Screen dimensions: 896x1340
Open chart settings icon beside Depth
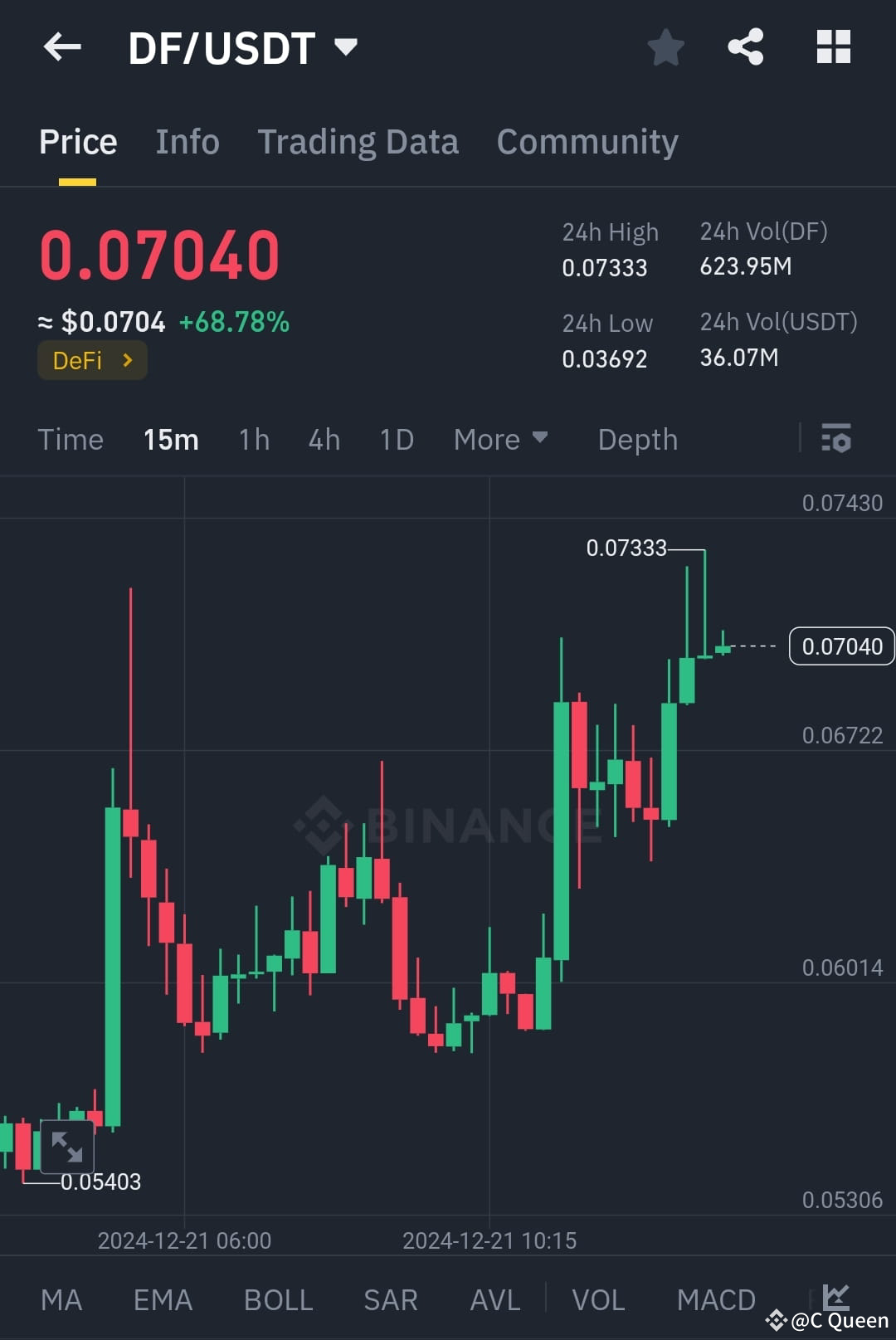click(837, 438)
